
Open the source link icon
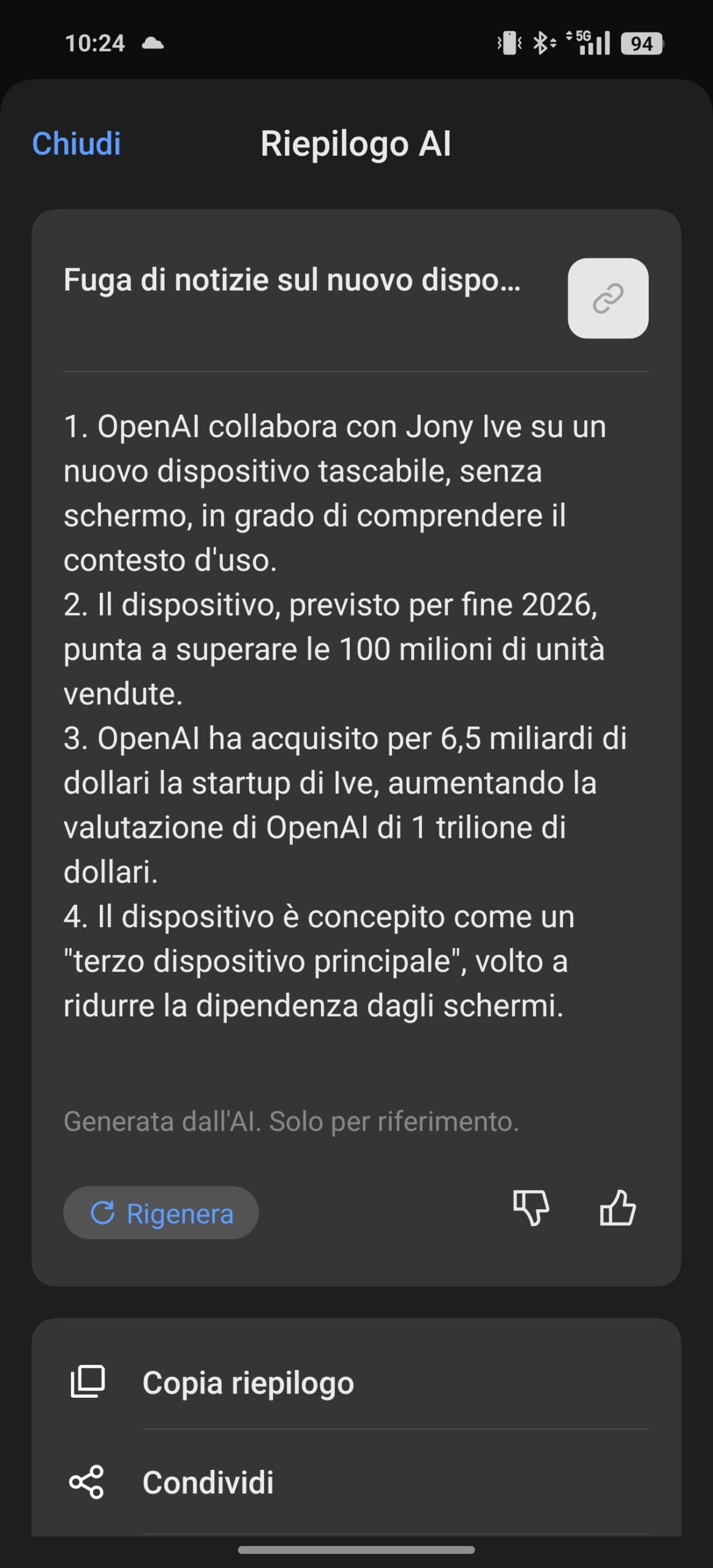[x=608, y=298]
